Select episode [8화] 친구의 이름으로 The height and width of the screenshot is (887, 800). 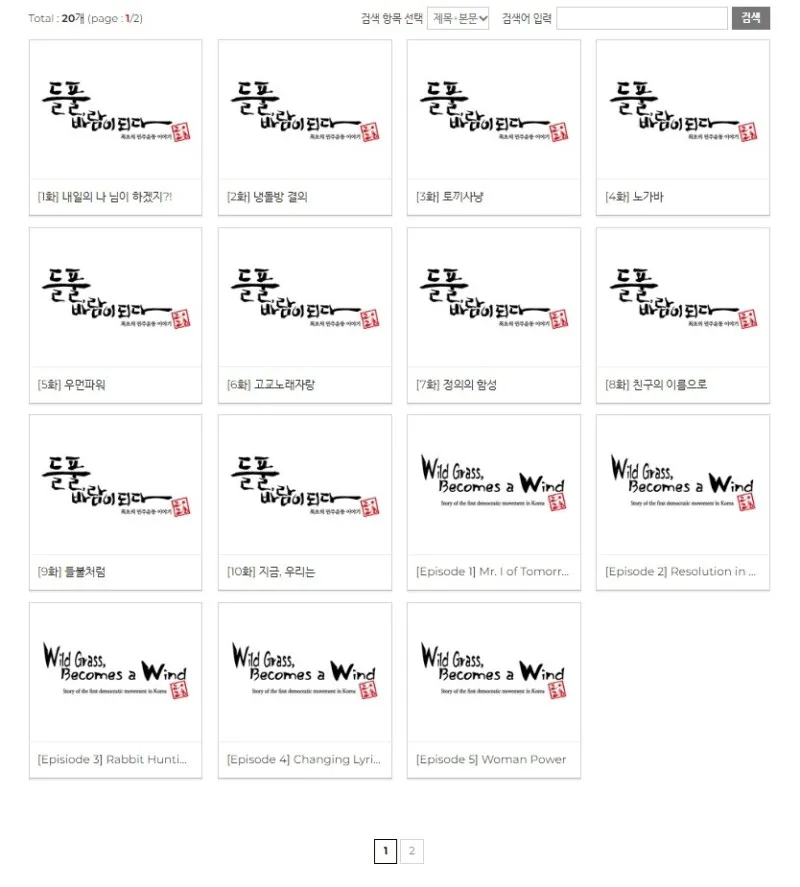tap(682, 314)
